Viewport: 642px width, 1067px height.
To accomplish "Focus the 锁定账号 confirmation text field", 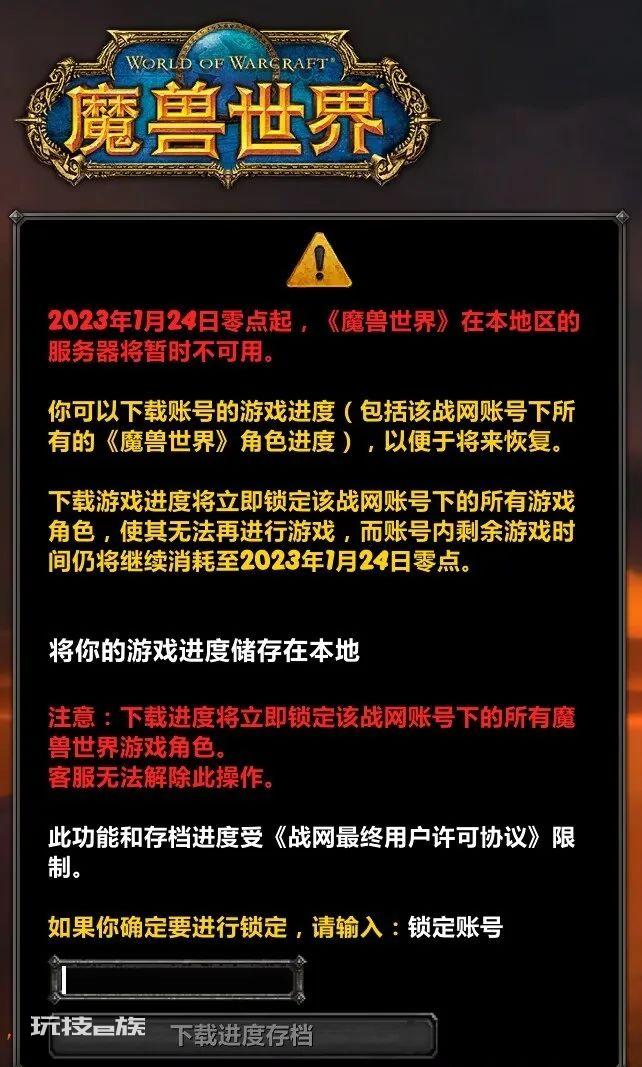I will (176, 980).
